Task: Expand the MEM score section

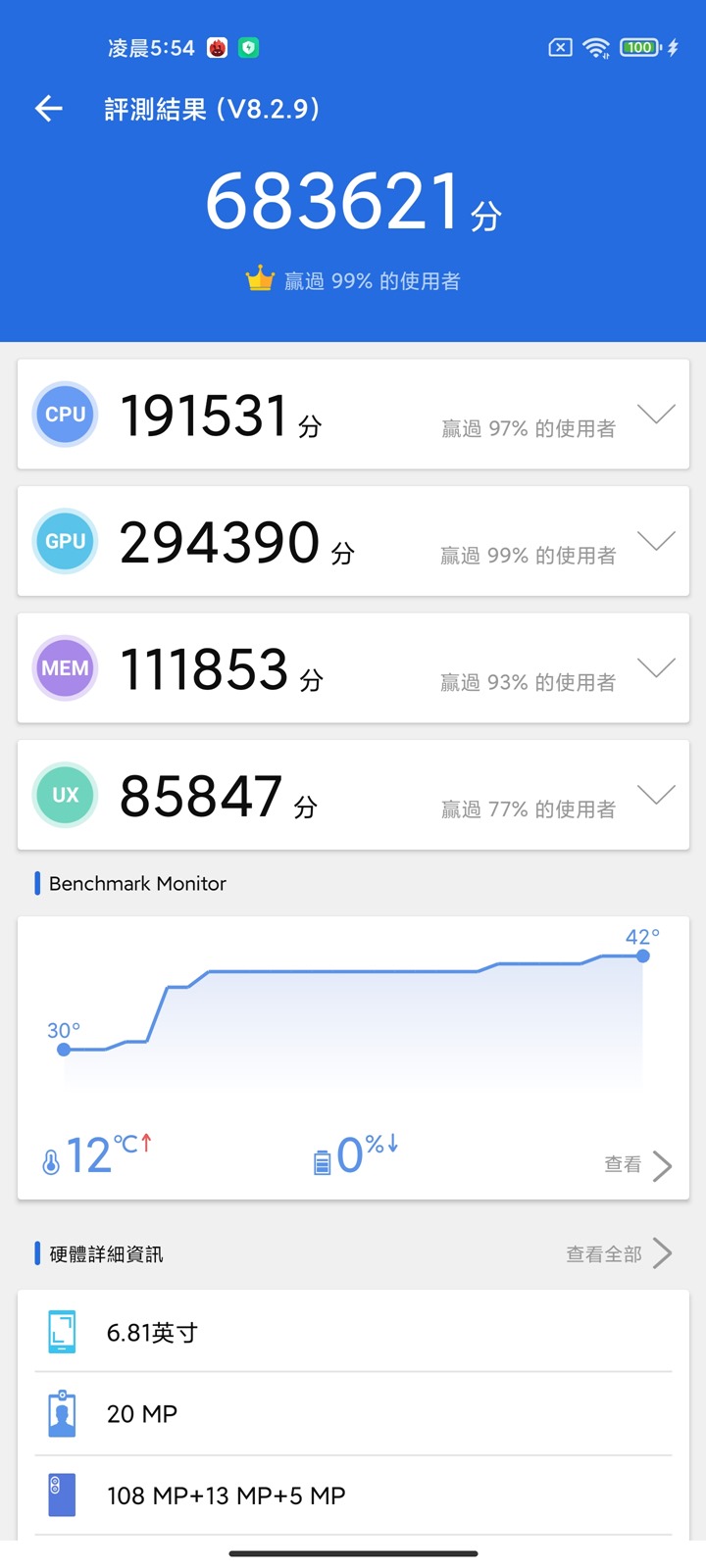Action: pyautogui.click(x=656, y=668)
